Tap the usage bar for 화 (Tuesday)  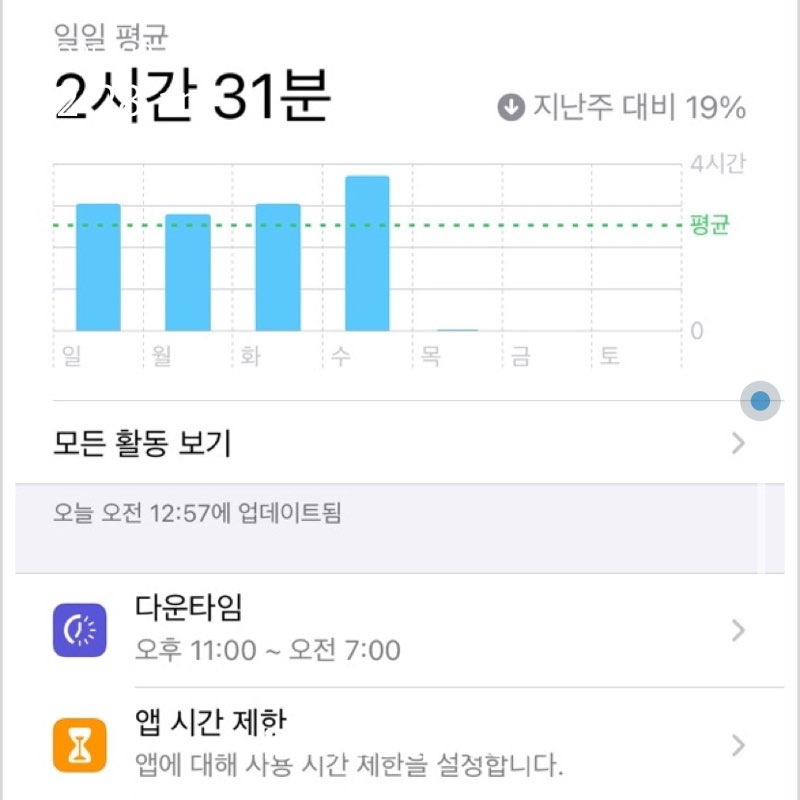278,267
